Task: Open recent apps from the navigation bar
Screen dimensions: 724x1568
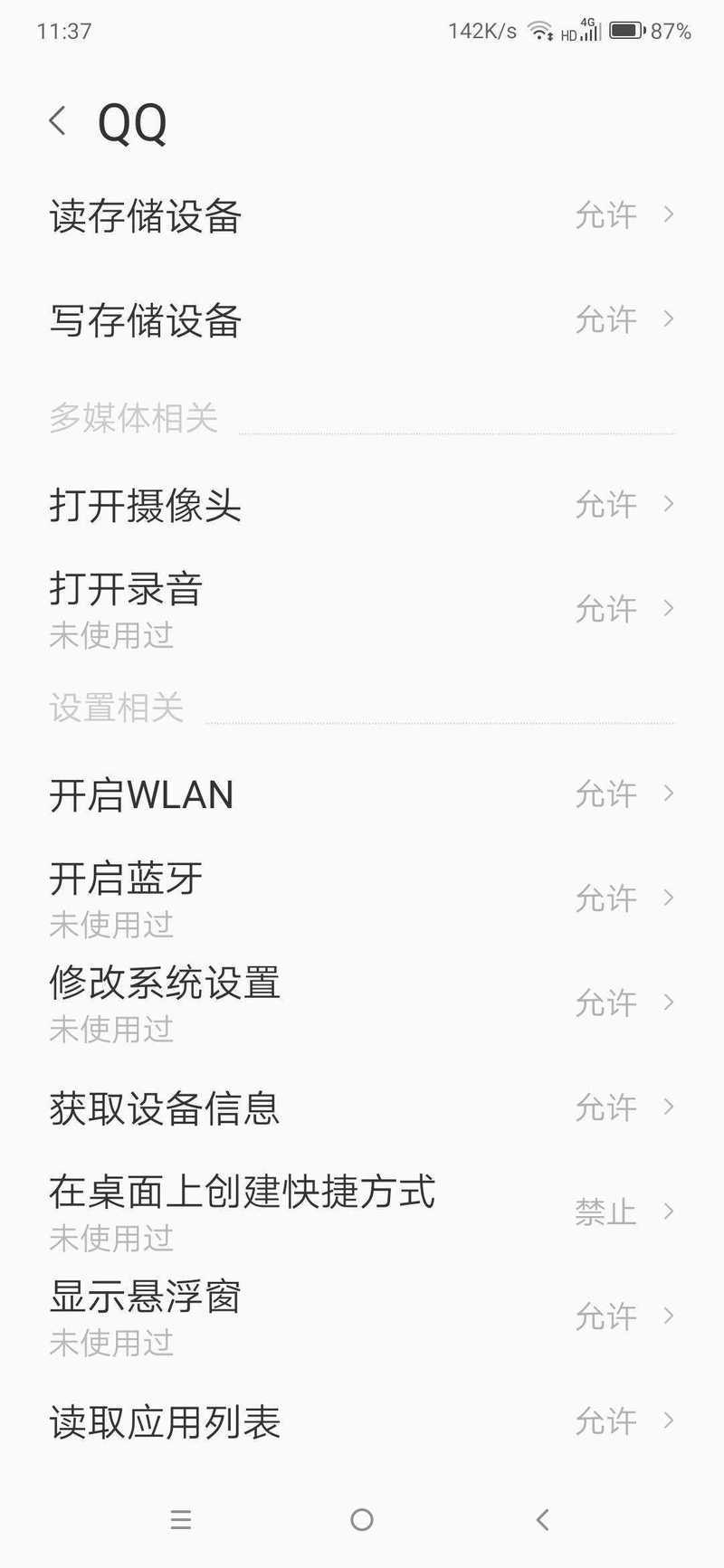Action: click(181, 1519)
